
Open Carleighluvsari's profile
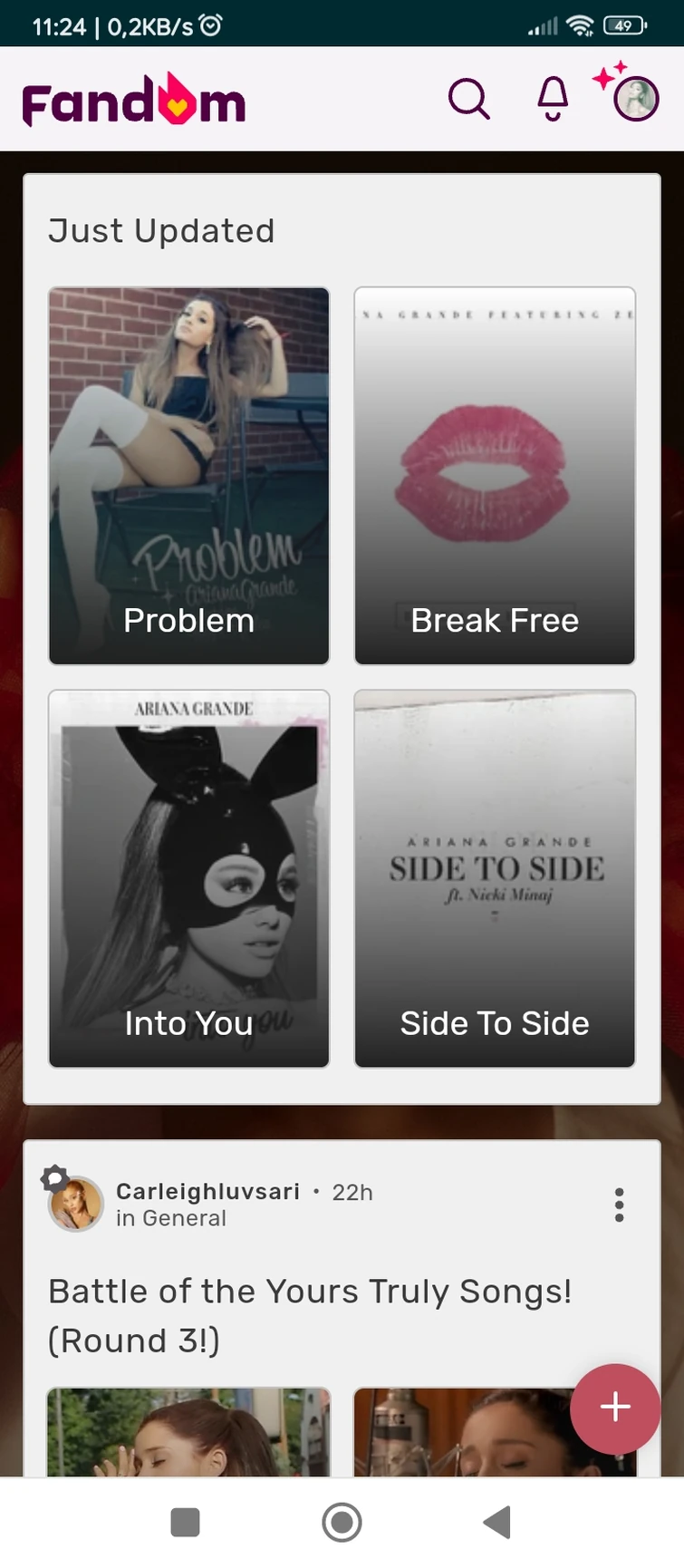click(x=207, y=1191)
